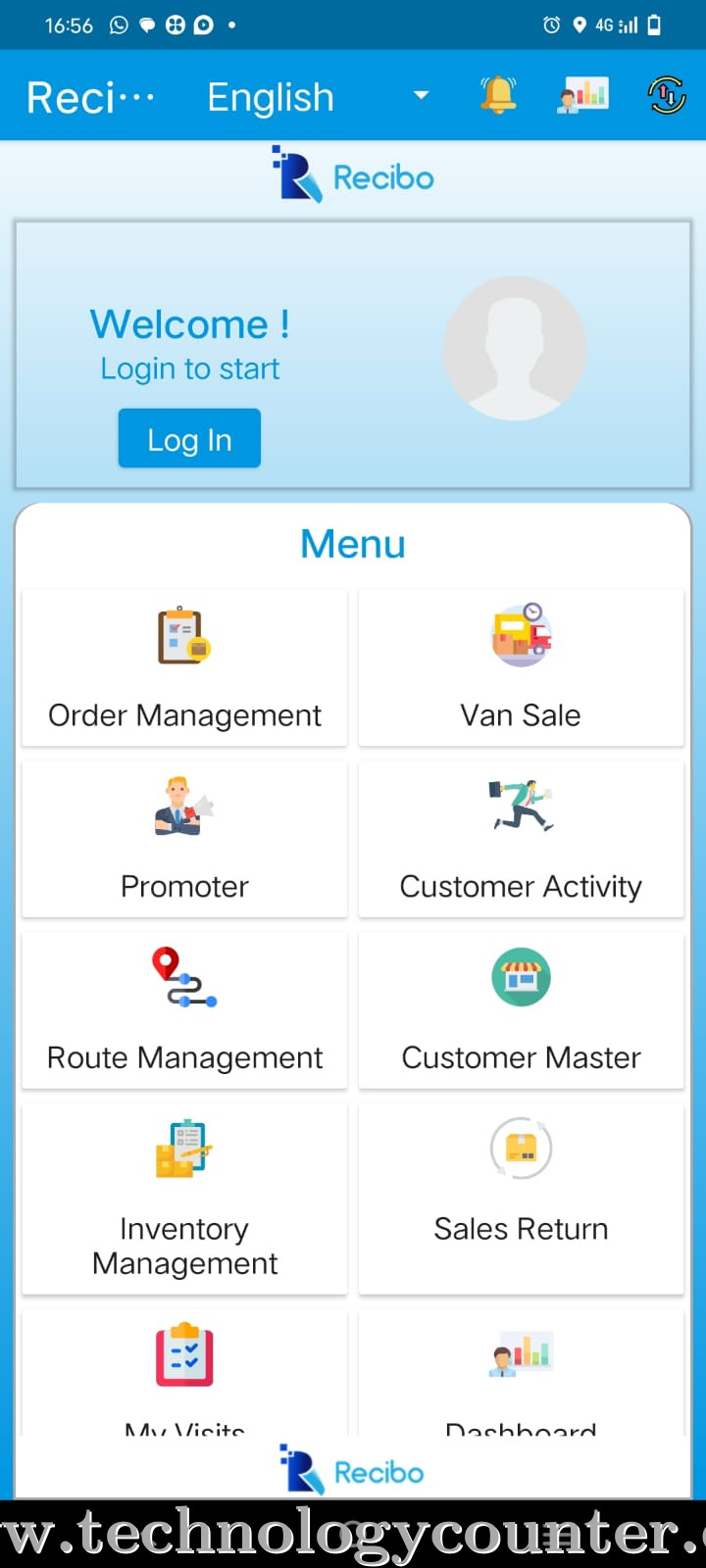Image resolution: width=706 pixels, height=1568 pixels.
Task: Open the My Visits tile
Action: click(184, 1372)
